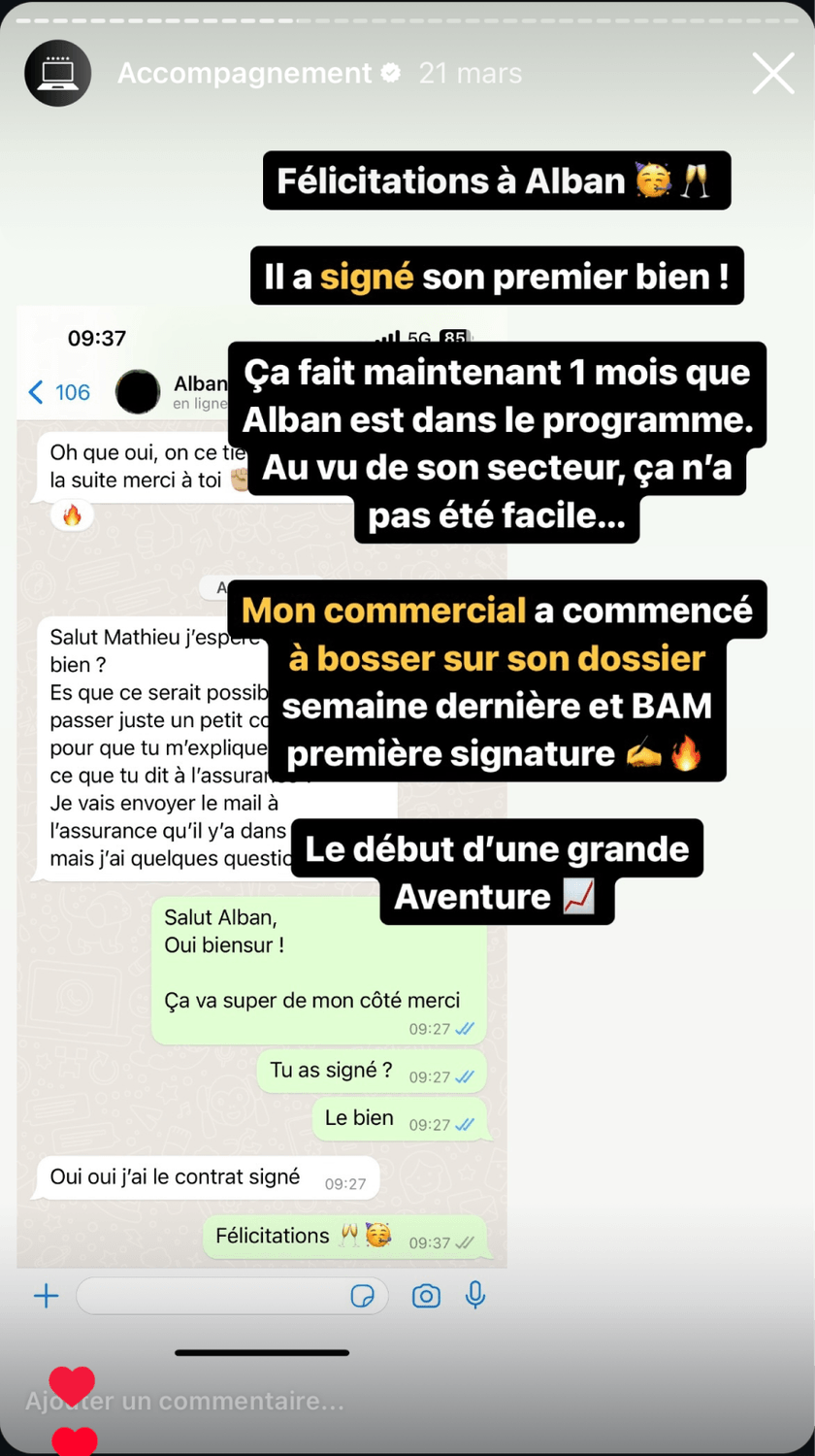
Task: Close the story viewer
Action: 772,74
